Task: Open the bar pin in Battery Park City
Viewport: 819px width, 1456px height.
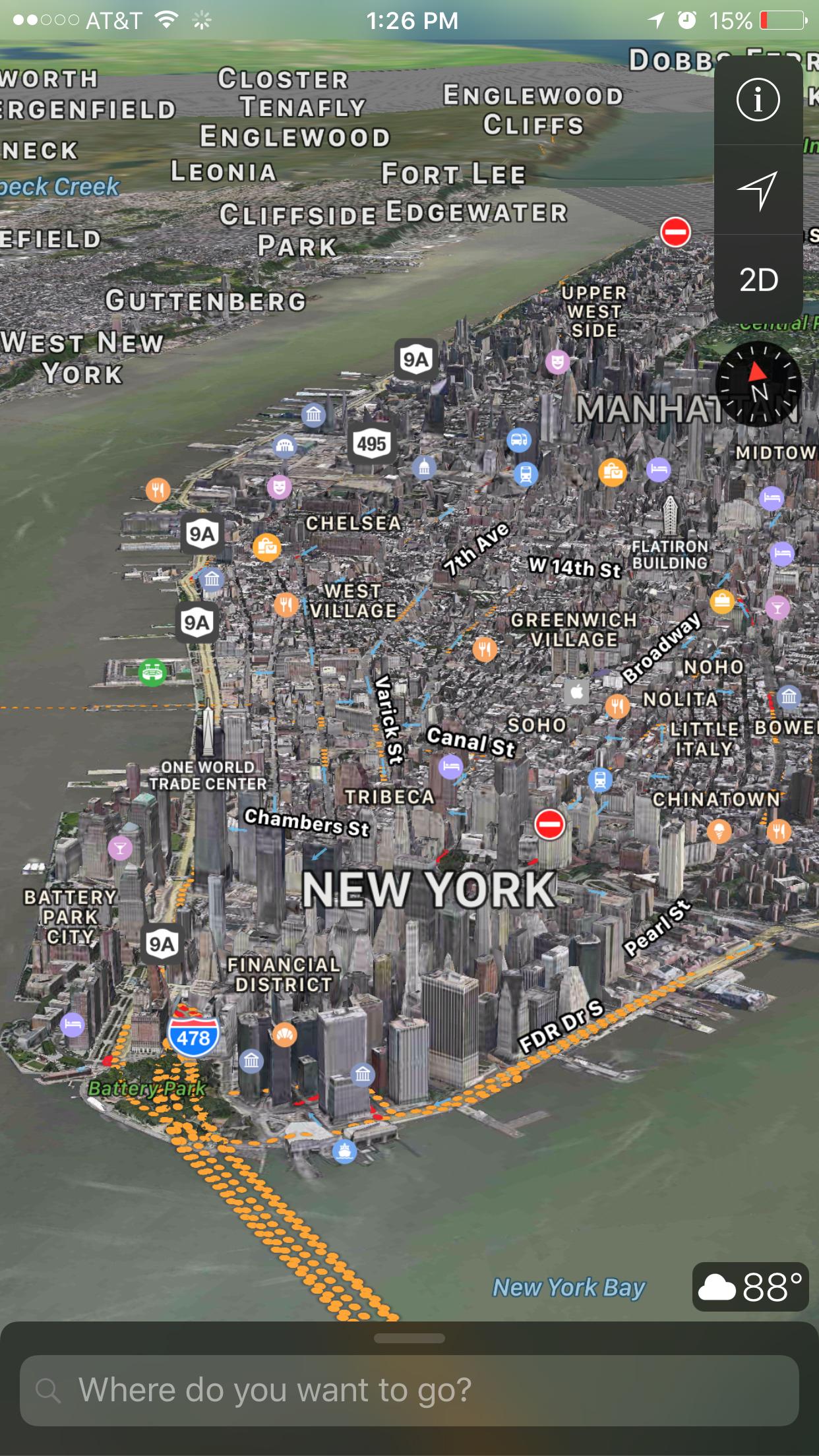Action: tap(120, 848)
